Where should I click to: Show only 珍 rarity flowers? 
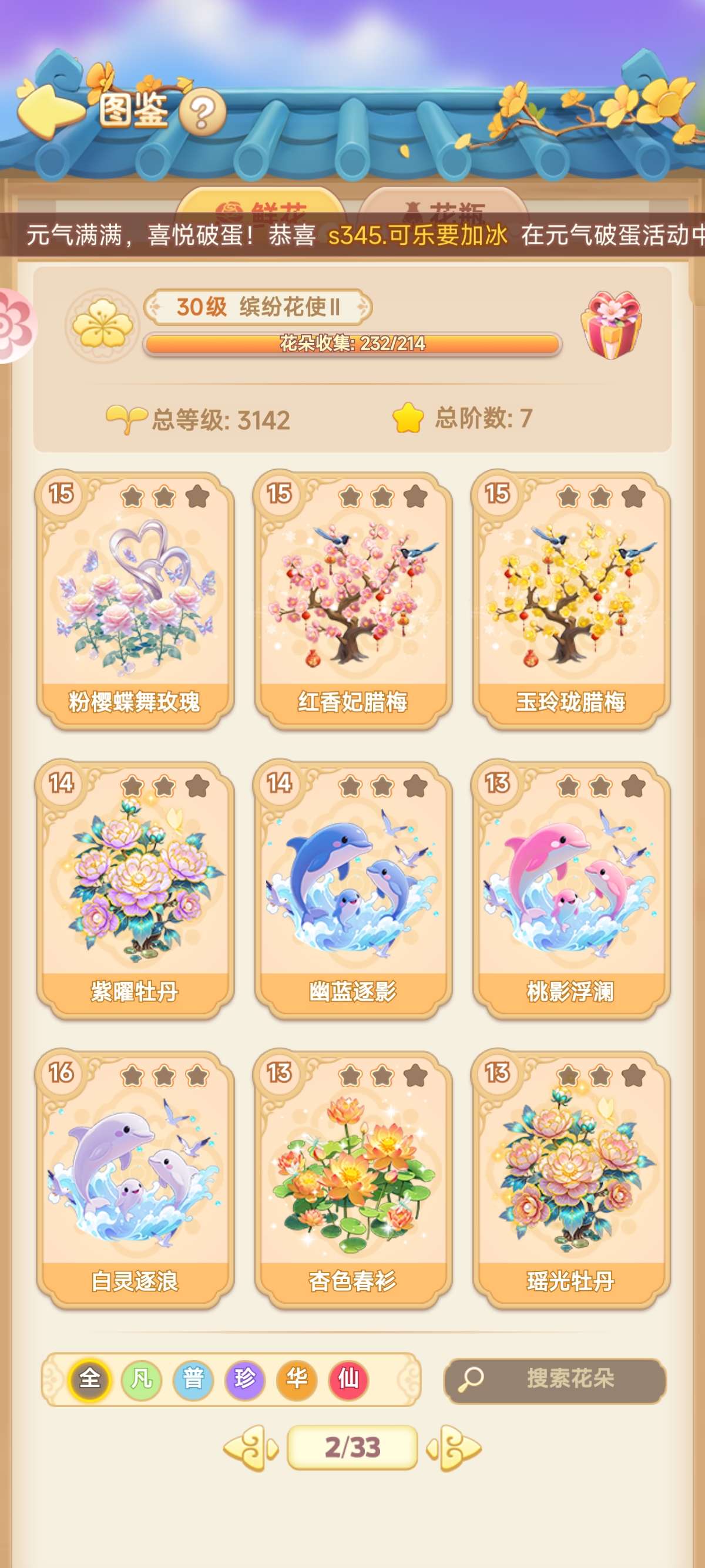point(245,1379)
